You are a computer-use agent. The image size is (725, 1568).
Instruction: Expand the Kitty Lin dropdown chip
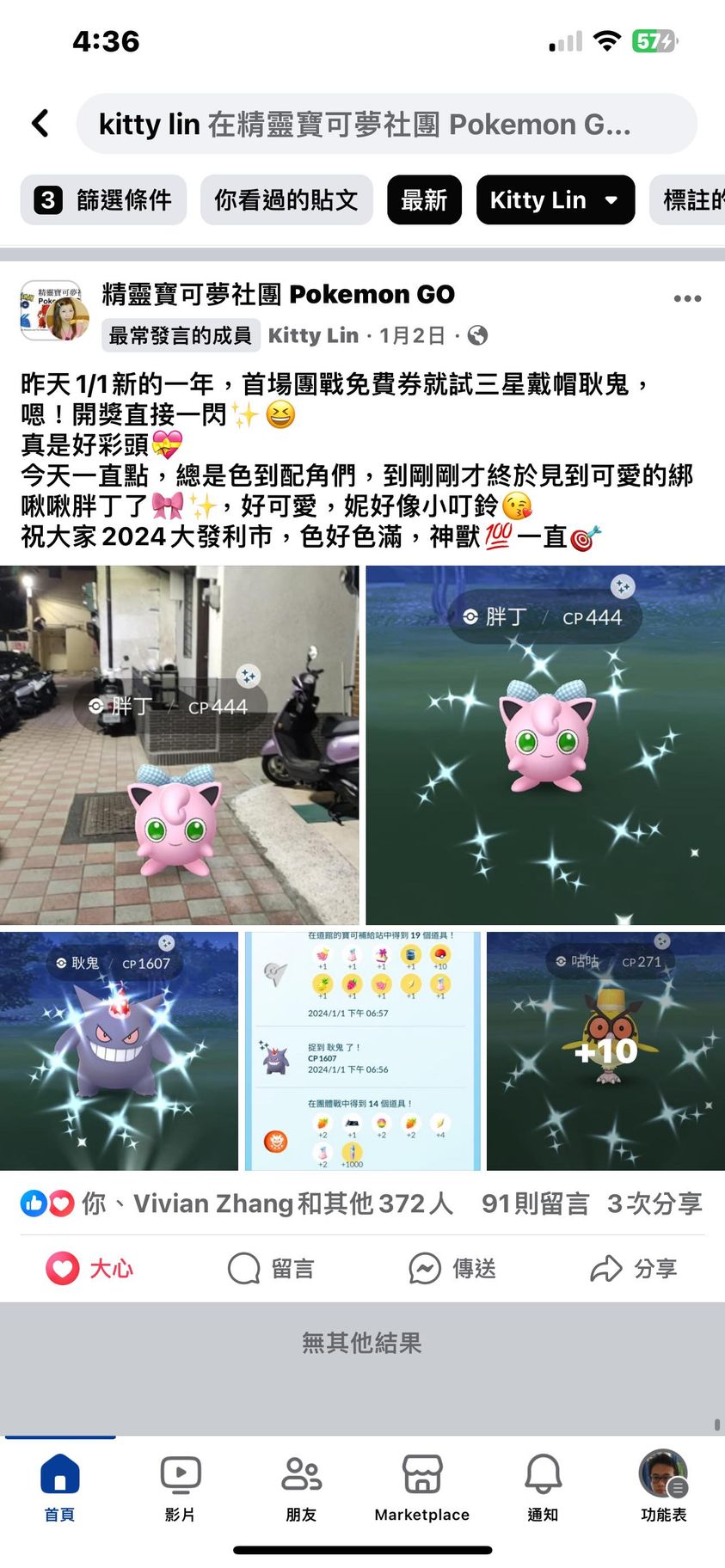coord(555,200)
